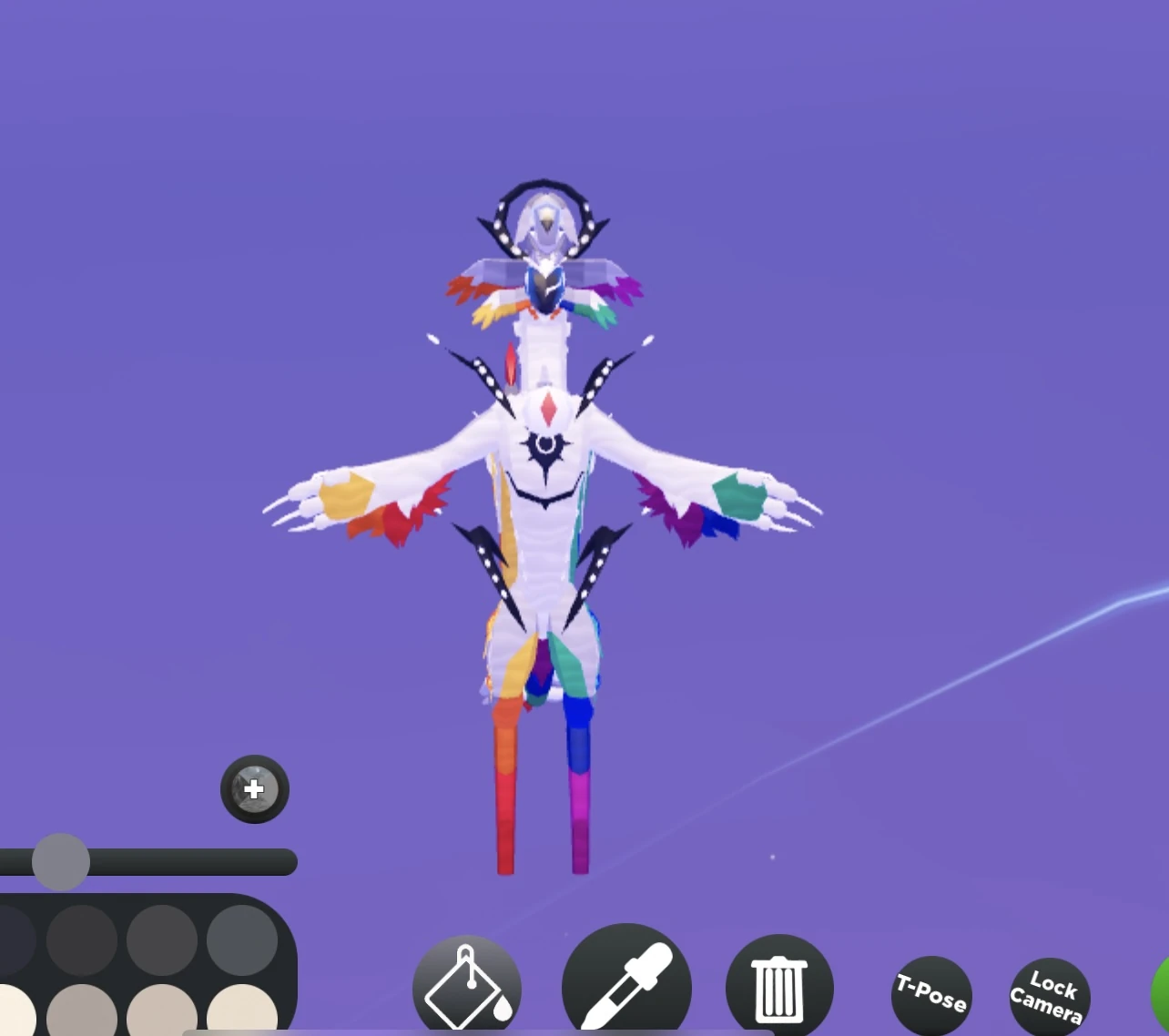Activate the eyedropper color picker
Screen dimensions: 1169x1036
pos(626,983)
